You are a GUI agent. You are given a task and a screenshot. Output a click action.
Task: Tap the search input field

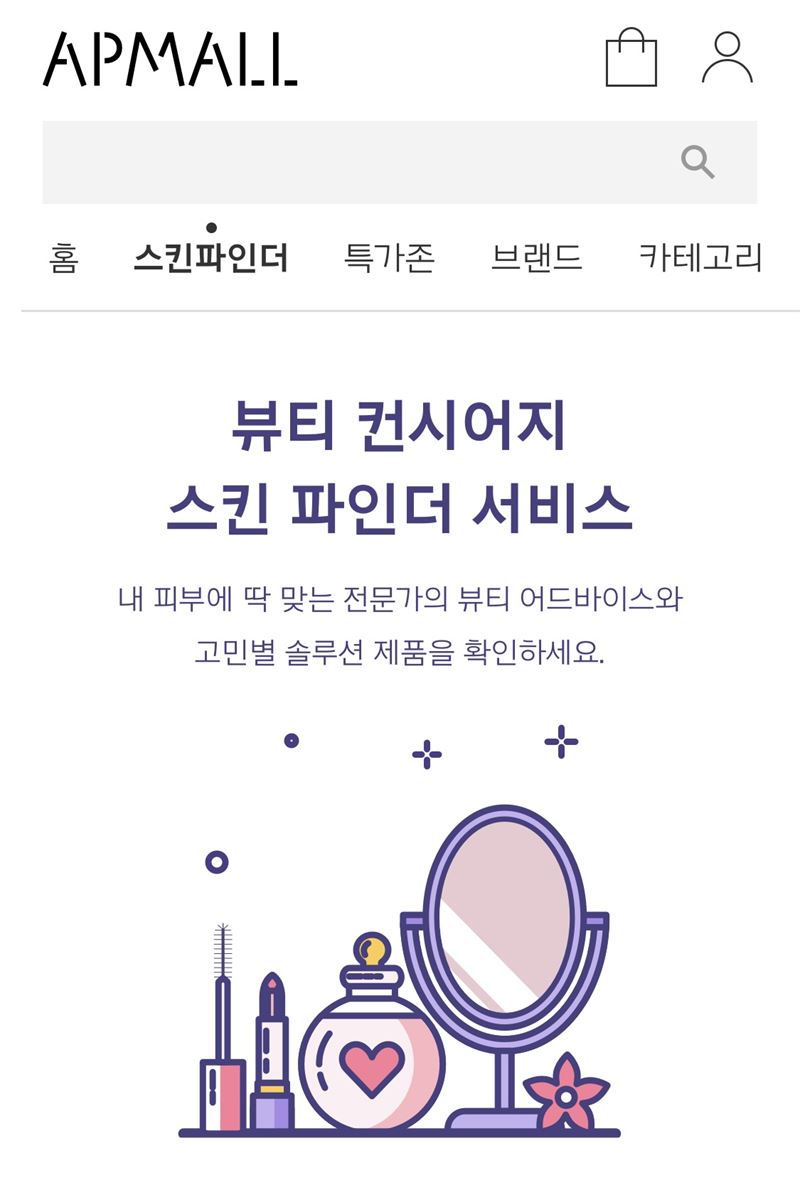coord(350,162)
